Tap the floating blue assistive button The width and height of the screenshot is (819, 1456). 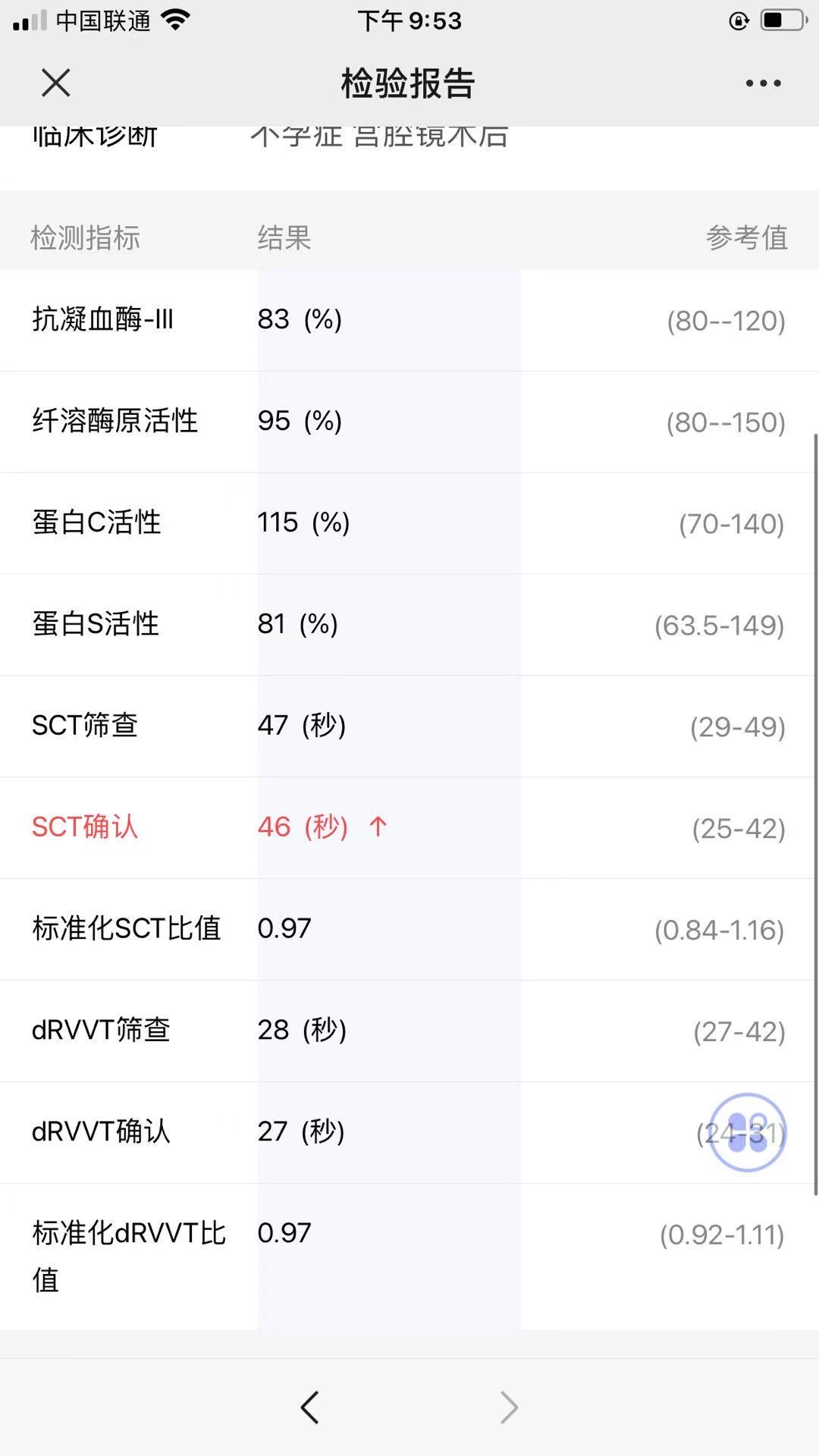point(747,1132)
